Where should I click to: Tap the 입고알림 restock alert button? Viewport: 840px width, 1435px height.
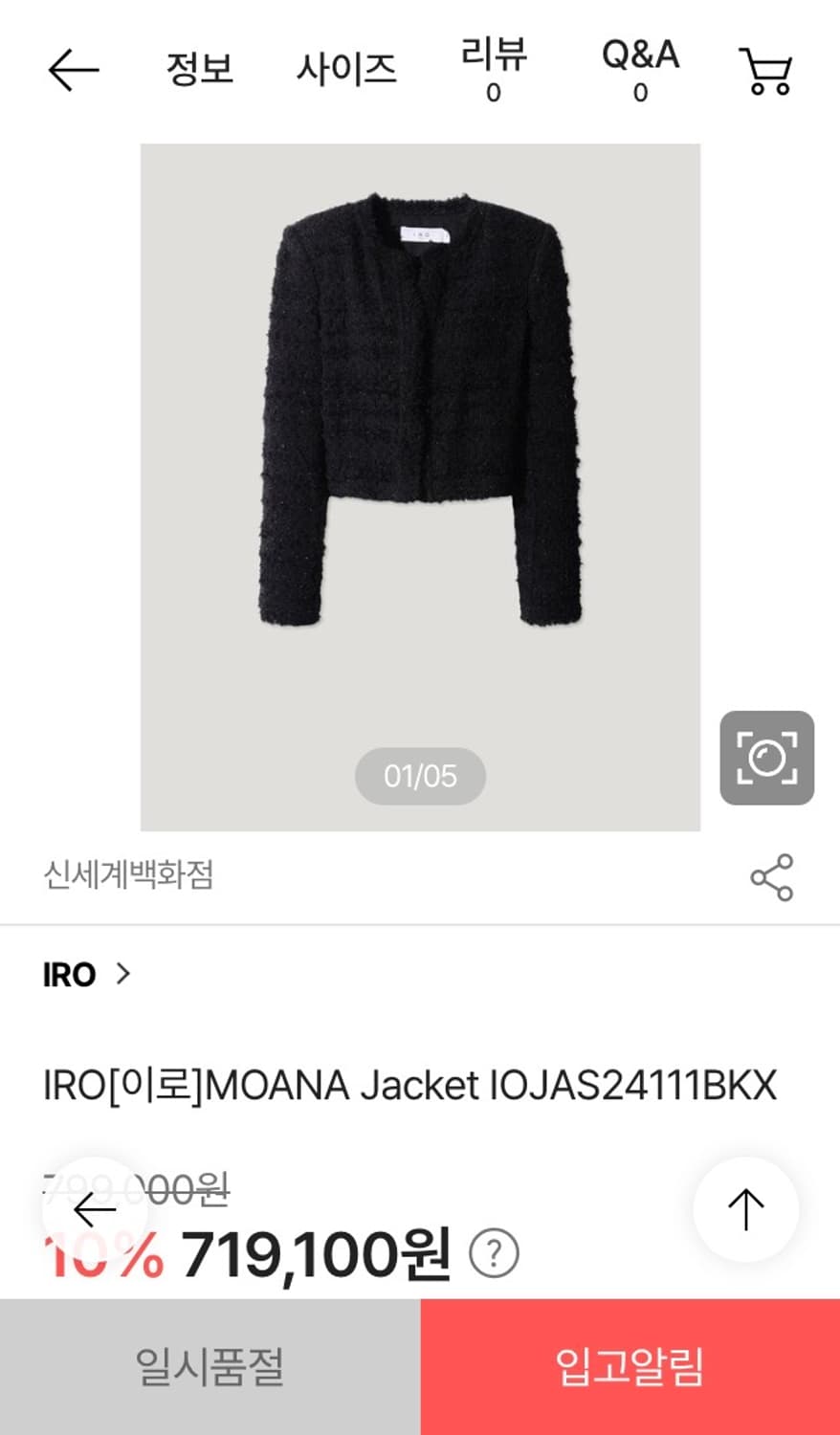tap(630, 1366)
